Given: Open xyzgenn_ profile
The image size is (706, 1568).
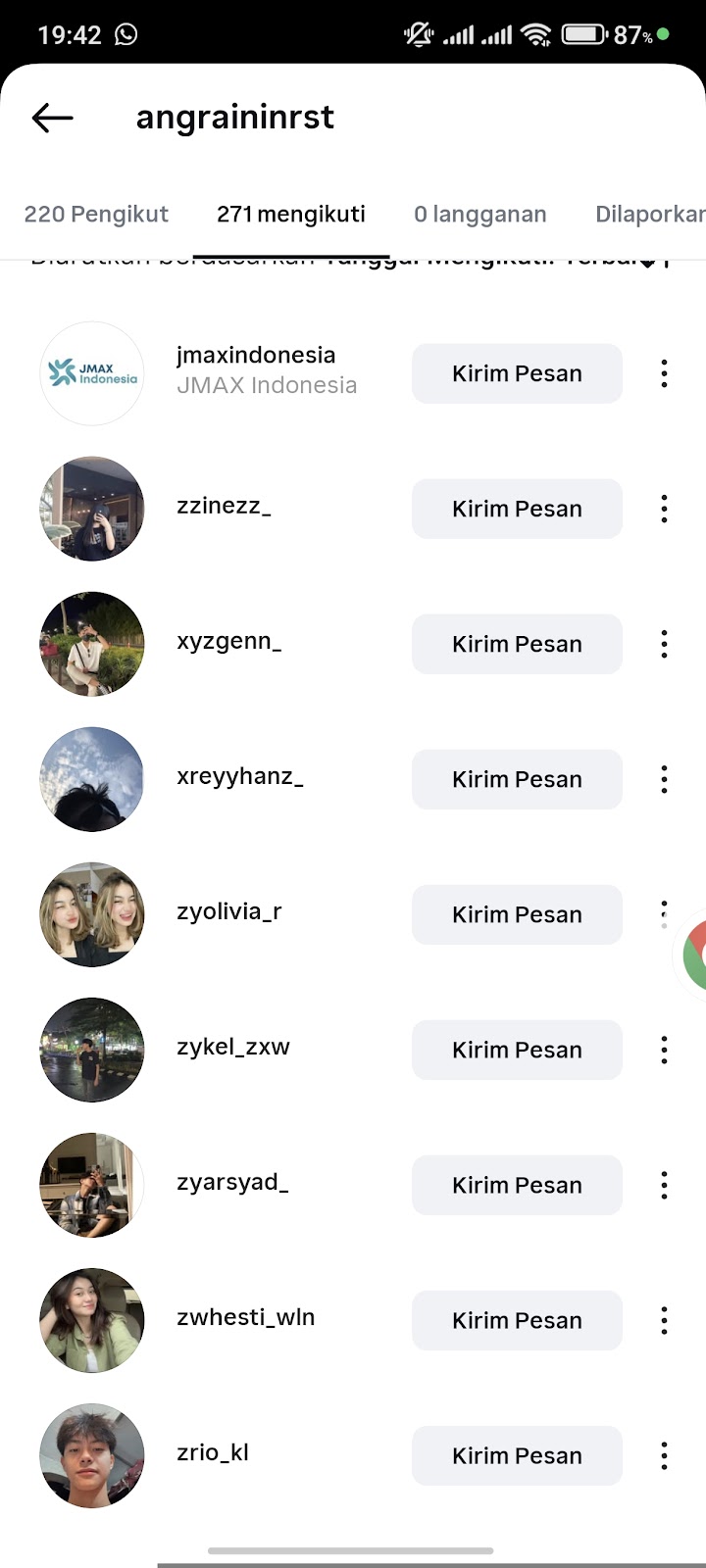Looking at the screenshot, I should coord(228,643).
